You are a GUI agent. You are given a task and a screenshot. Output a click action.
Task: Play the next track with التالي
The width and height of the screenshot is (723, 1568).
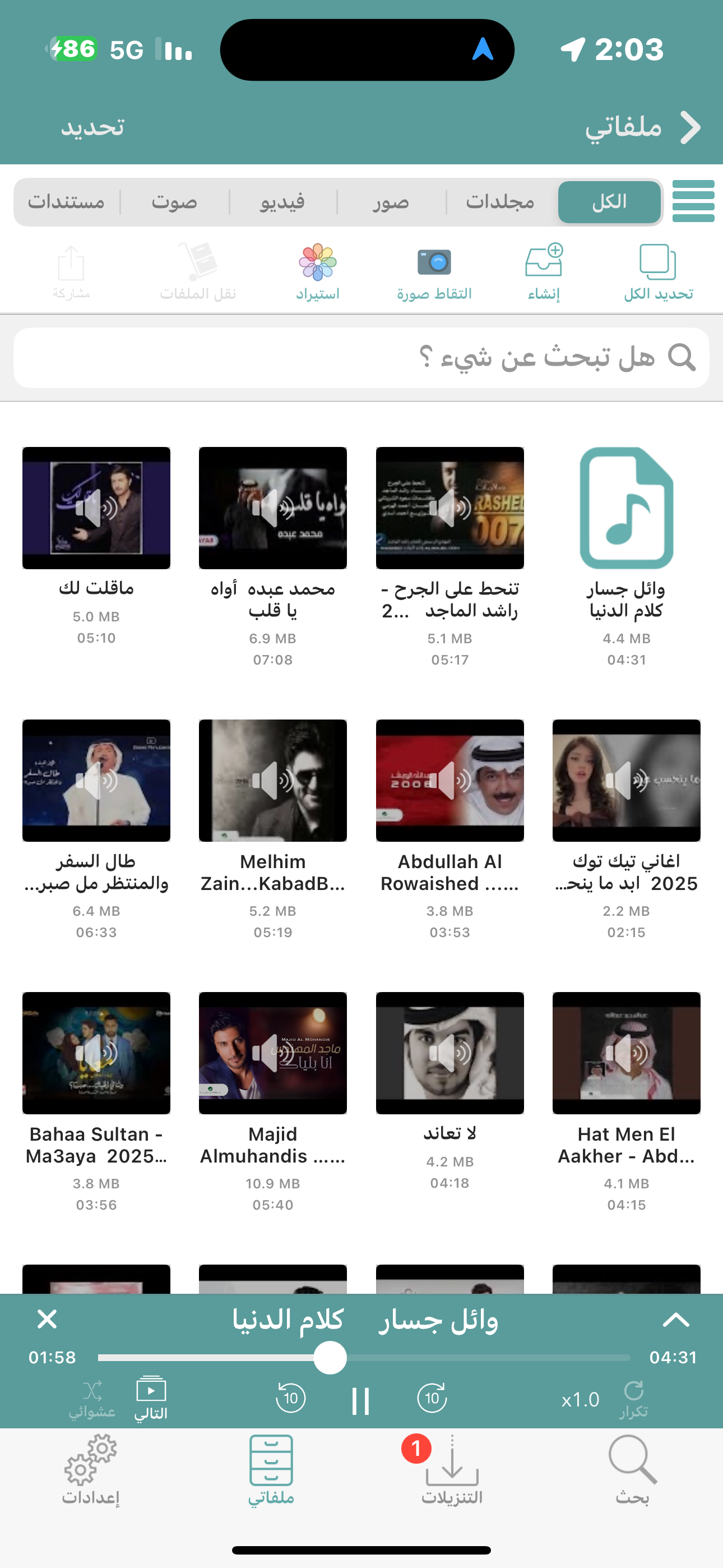click(151, 1399)
